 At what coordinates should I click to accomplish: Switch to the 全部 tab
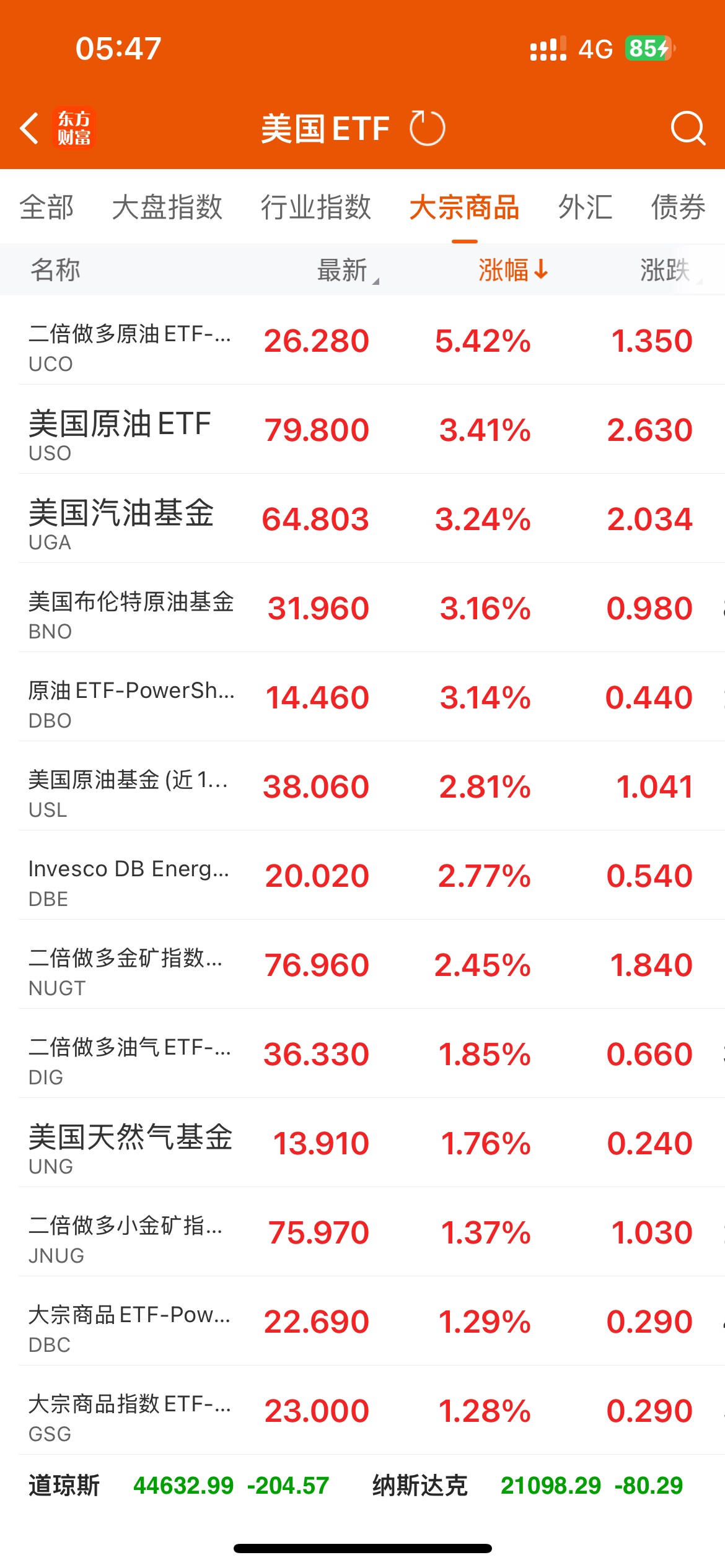[46, 207]
